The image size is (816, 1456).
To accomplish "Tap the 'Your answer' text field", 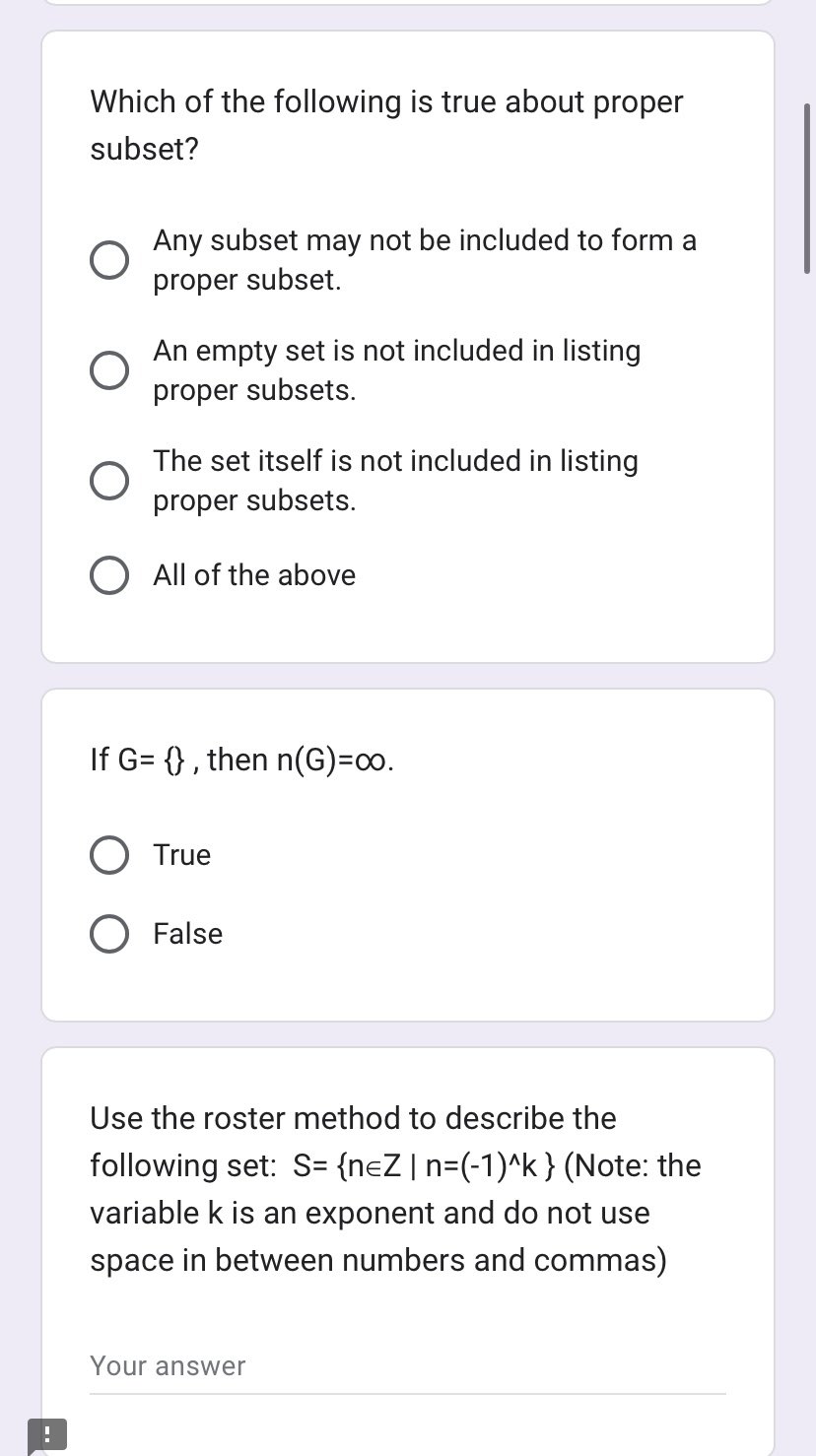I will pyautogui.click(x=407, y=1366).
